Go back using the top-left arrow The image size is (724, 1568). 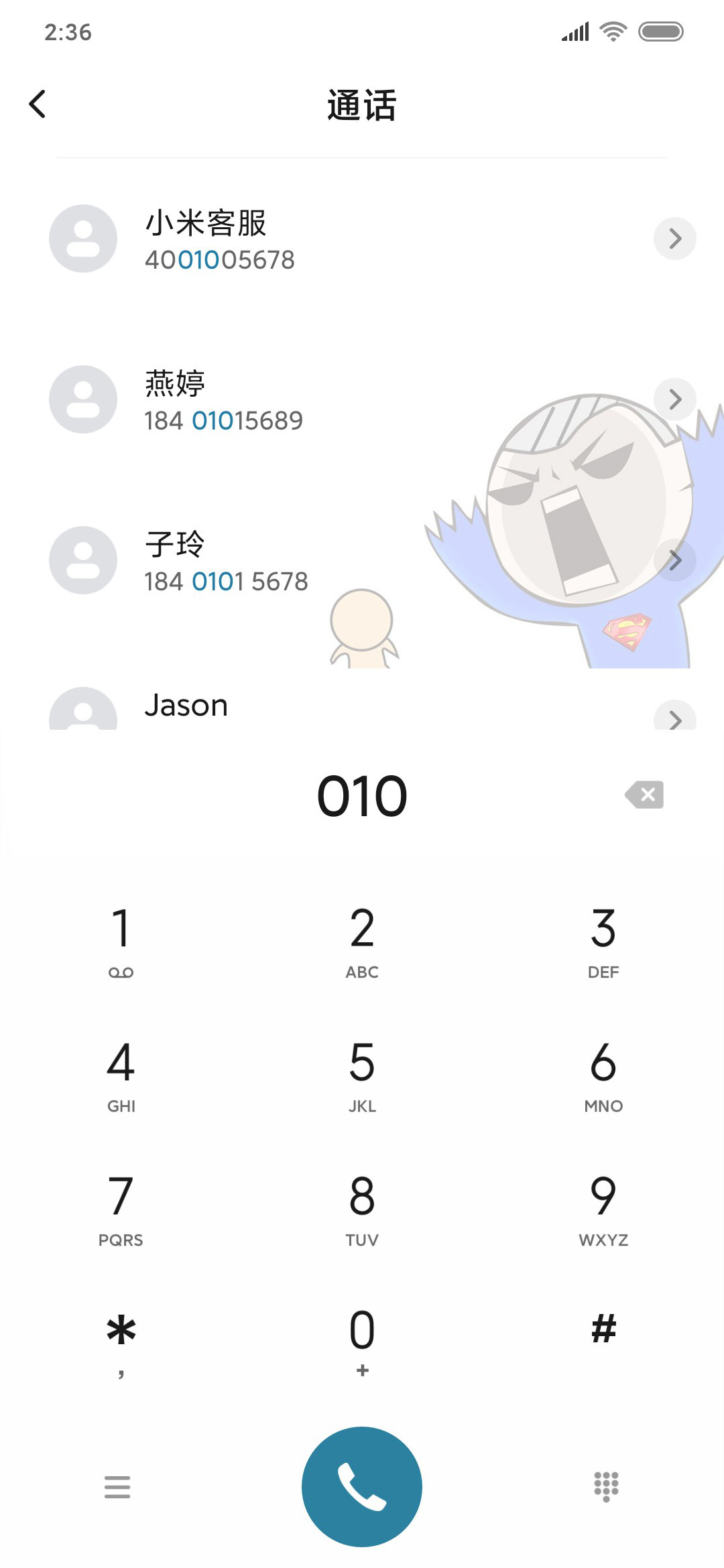point(38,104)
